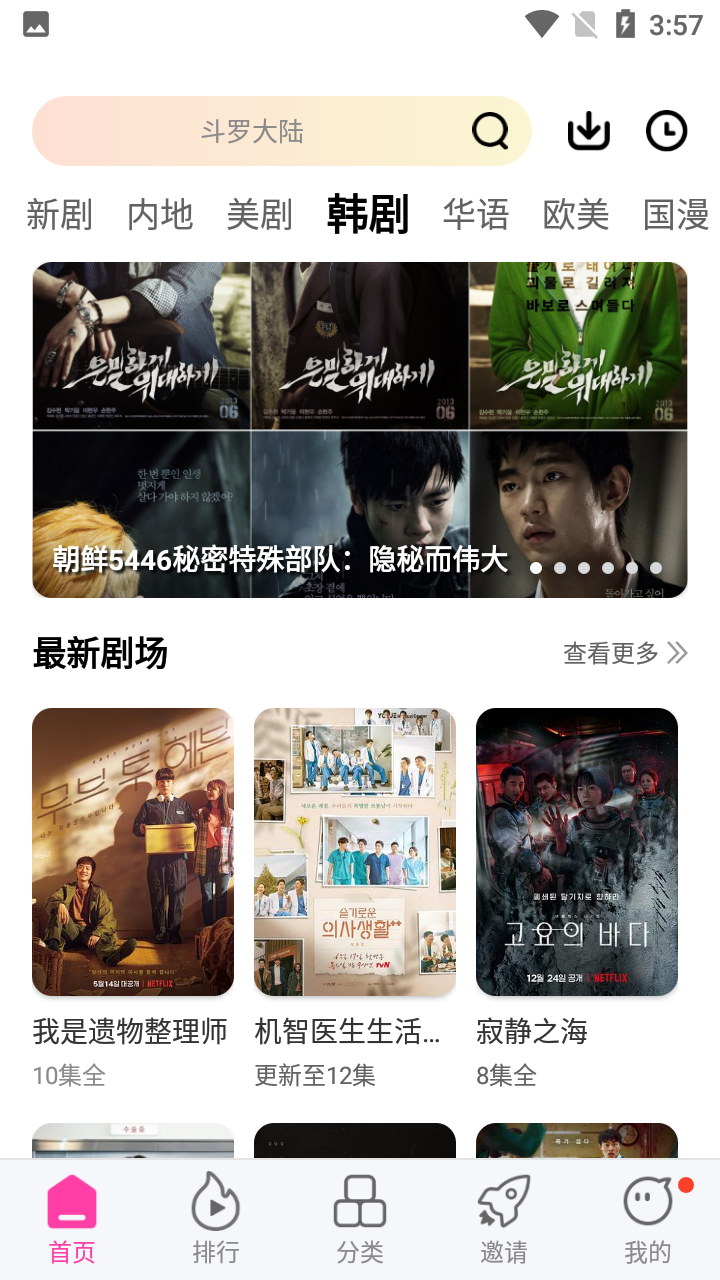Switch to the 分类 bottom tab
The width and height of the screenshot is (720, 1280).
[x=360, y=1218]
